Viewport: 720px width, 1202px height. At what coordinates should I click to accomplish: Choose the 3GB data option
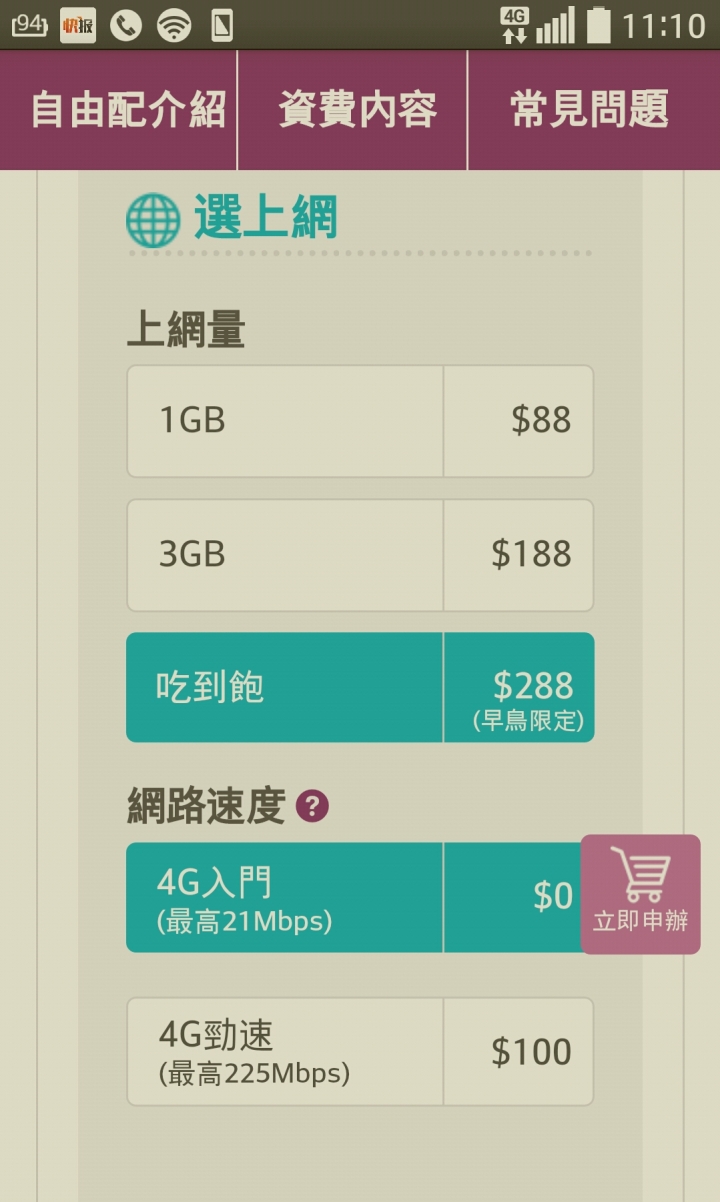(360, 555)
